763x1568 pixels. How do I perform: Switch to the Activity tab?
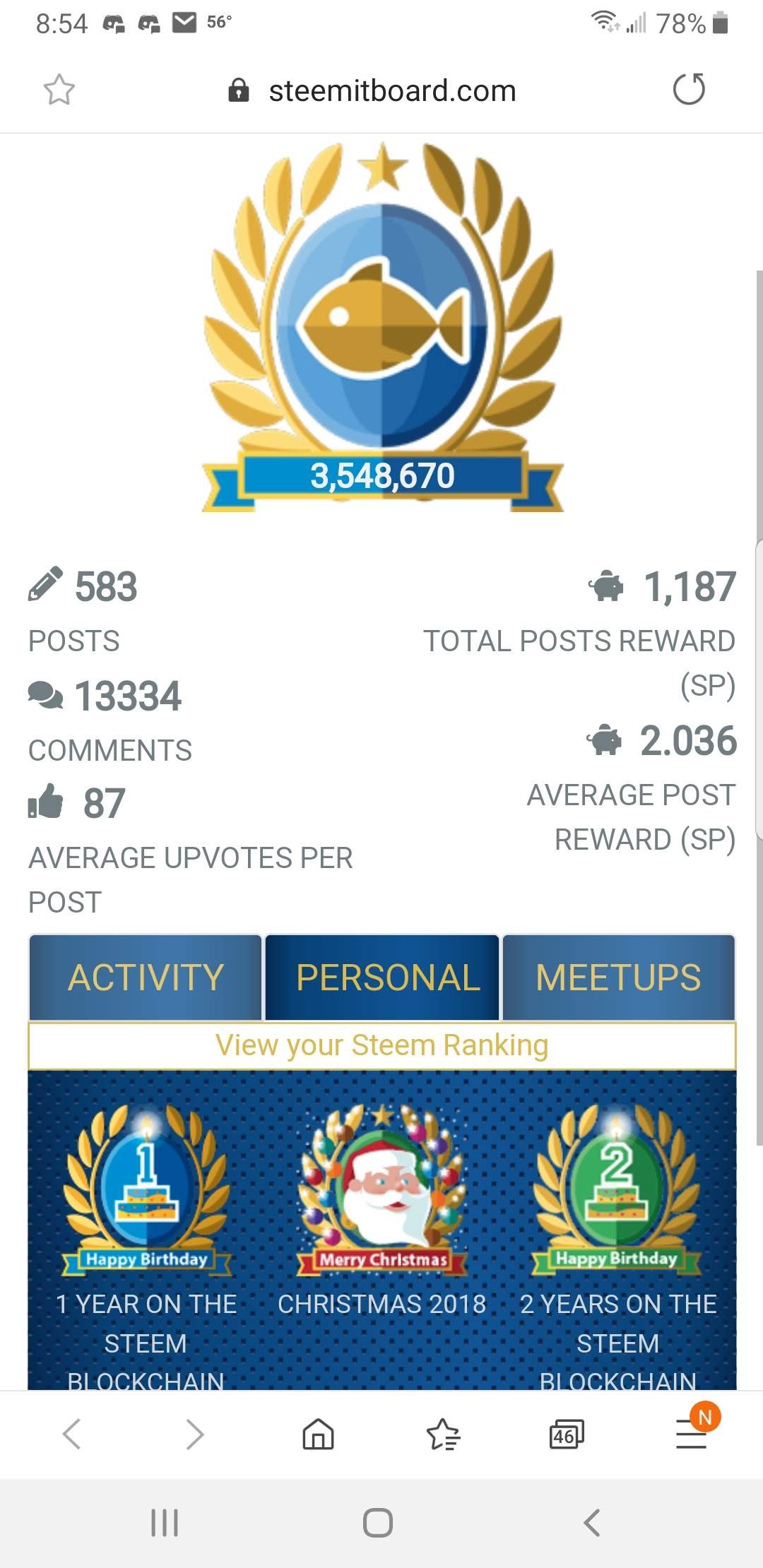(146, 978)
